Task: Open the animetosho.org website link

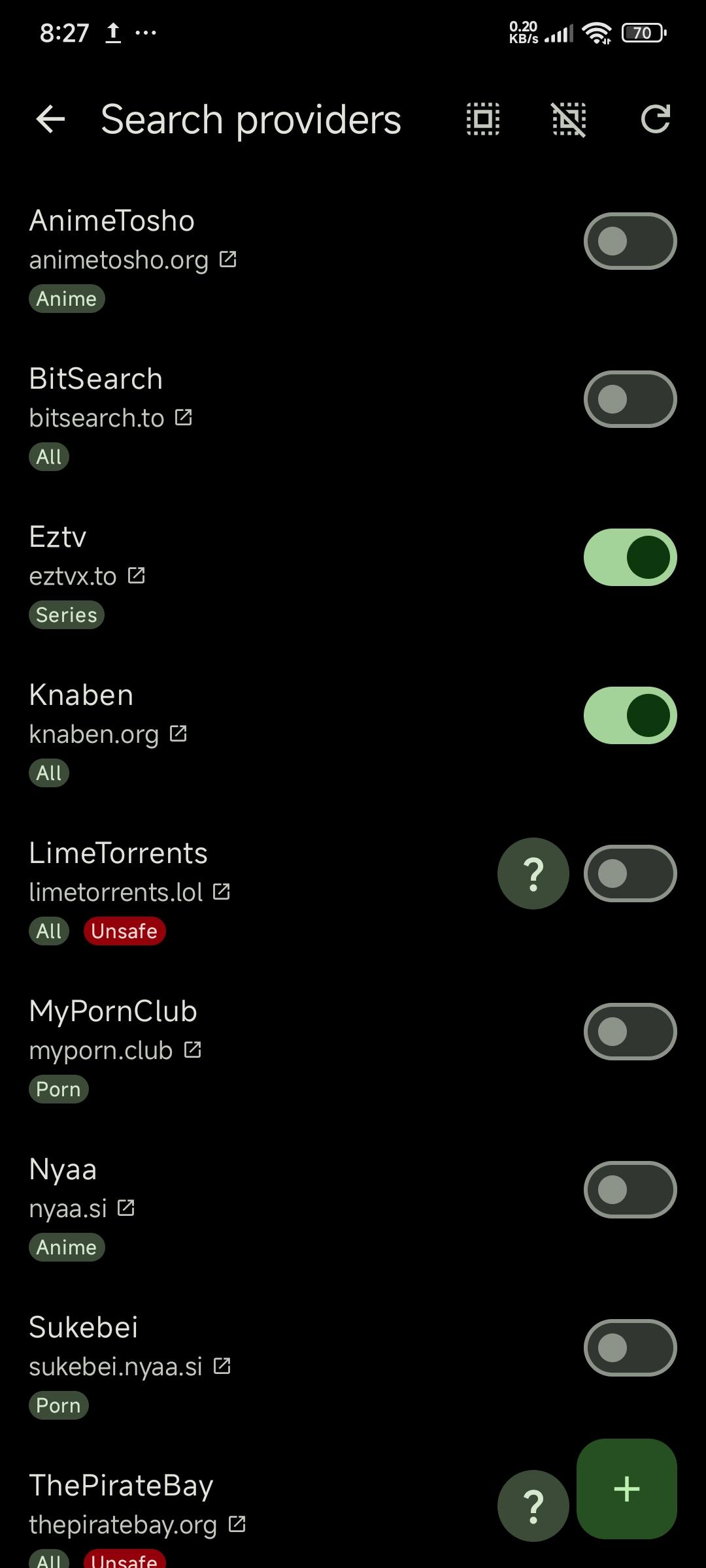Action: click(x=227, y=259)
